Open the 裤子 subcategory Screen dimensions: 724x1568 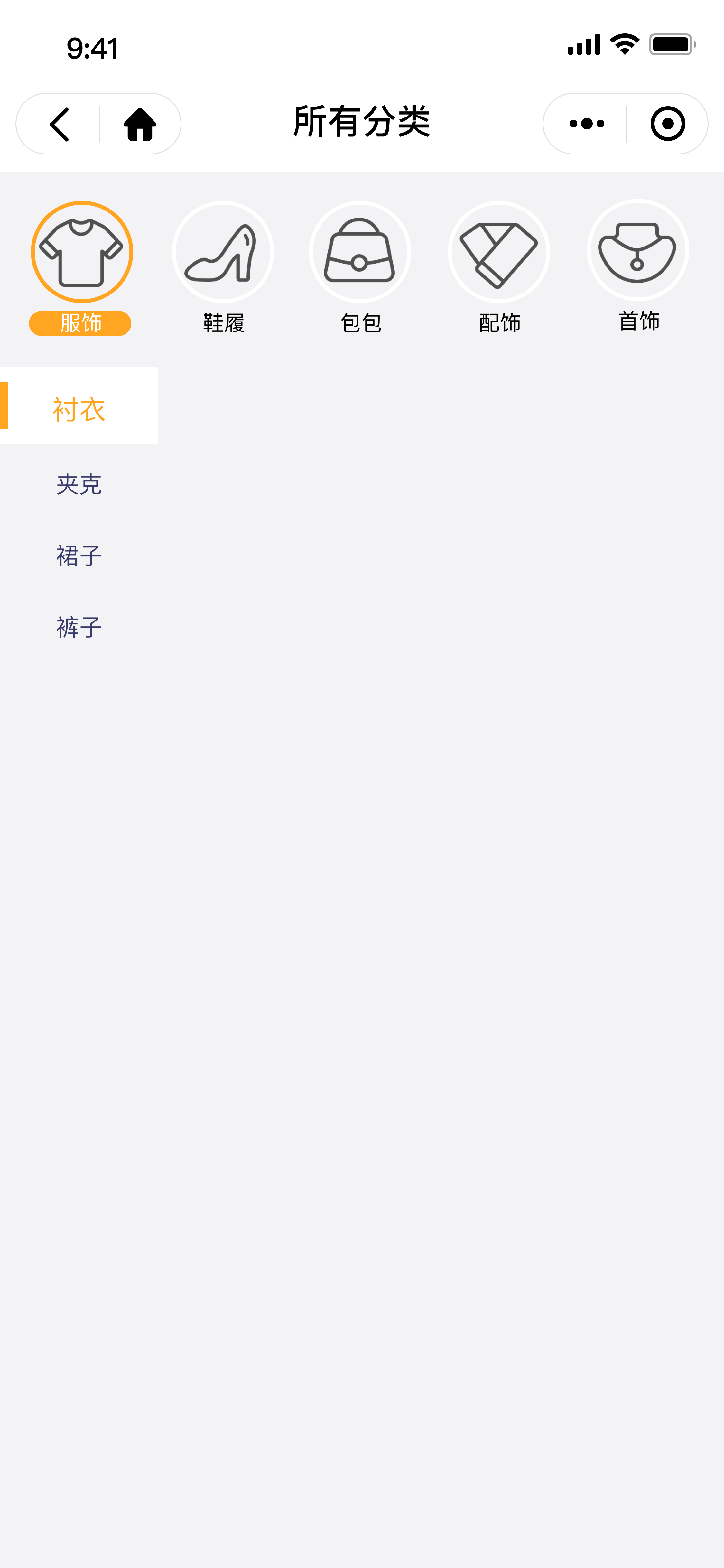pos(79,627)
